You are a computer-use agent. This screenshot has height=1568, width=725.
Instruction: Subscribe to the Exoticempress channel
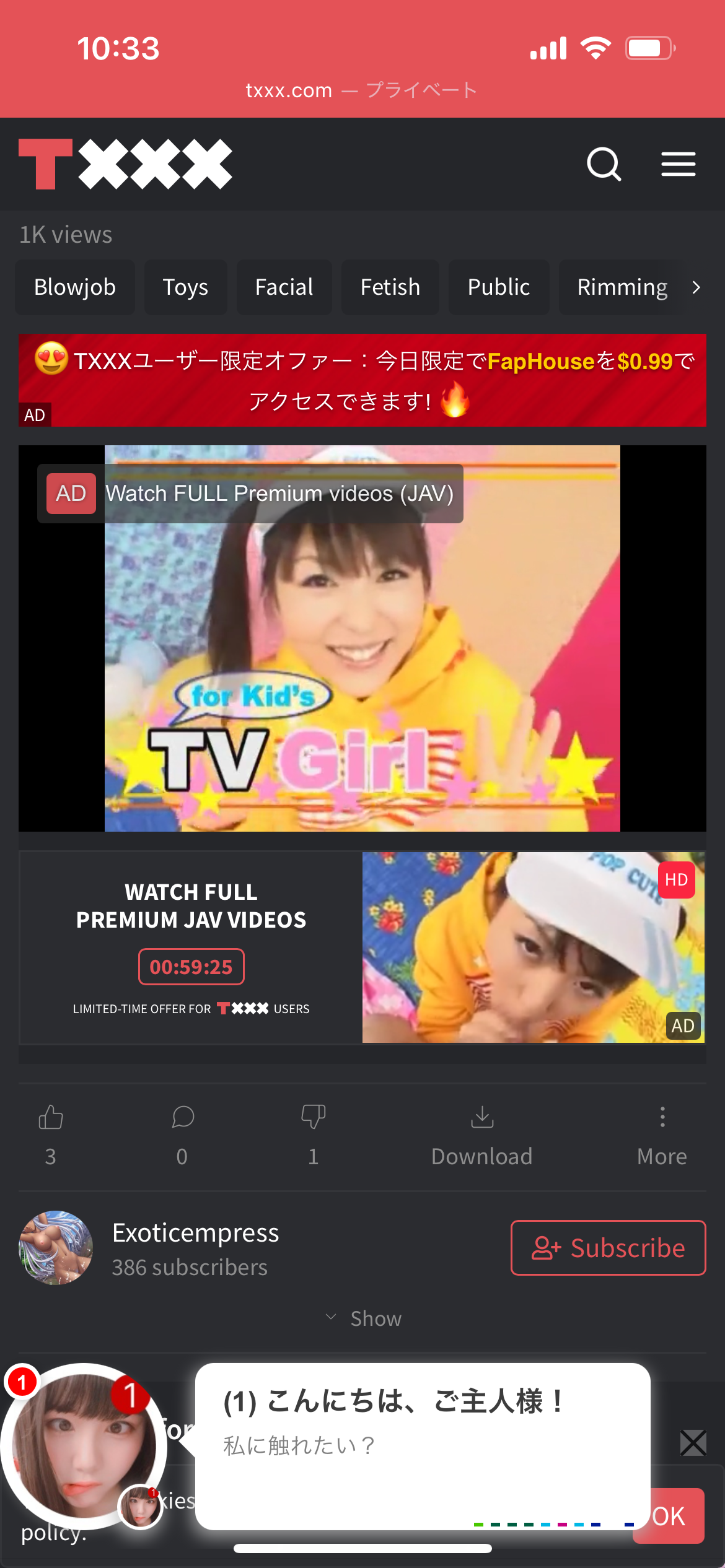tap(608, 1248)
